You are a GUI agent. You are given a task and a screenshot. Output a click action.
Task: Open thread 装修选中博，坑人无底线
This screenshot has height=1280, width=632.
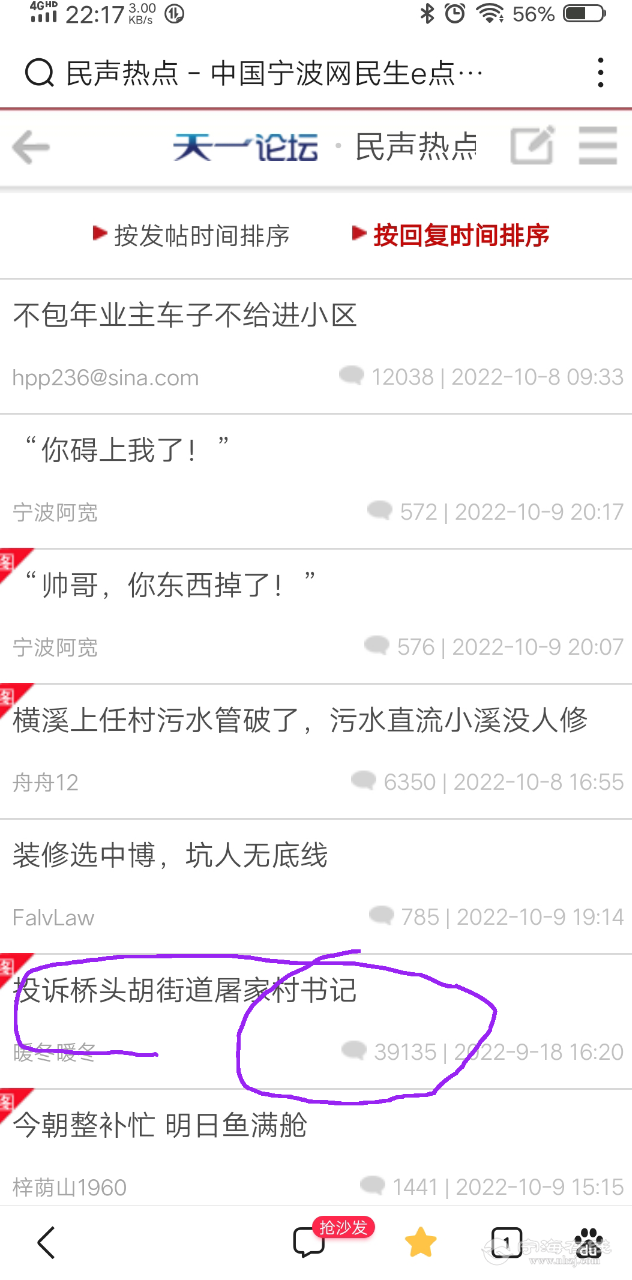tap(170, 856)
